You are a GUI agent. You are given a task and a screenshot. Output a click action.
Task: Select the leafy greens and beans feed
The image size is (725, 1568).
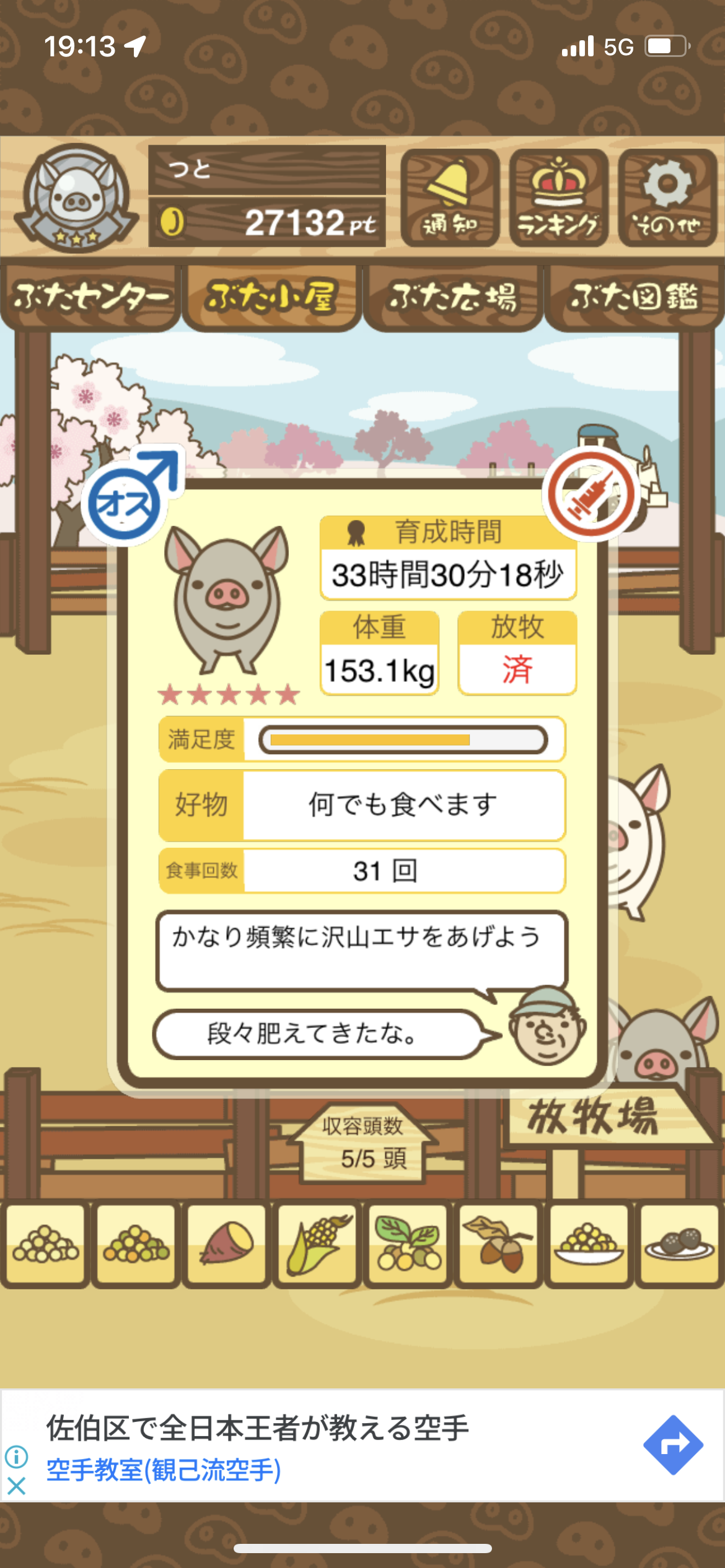pos(408,1244)
